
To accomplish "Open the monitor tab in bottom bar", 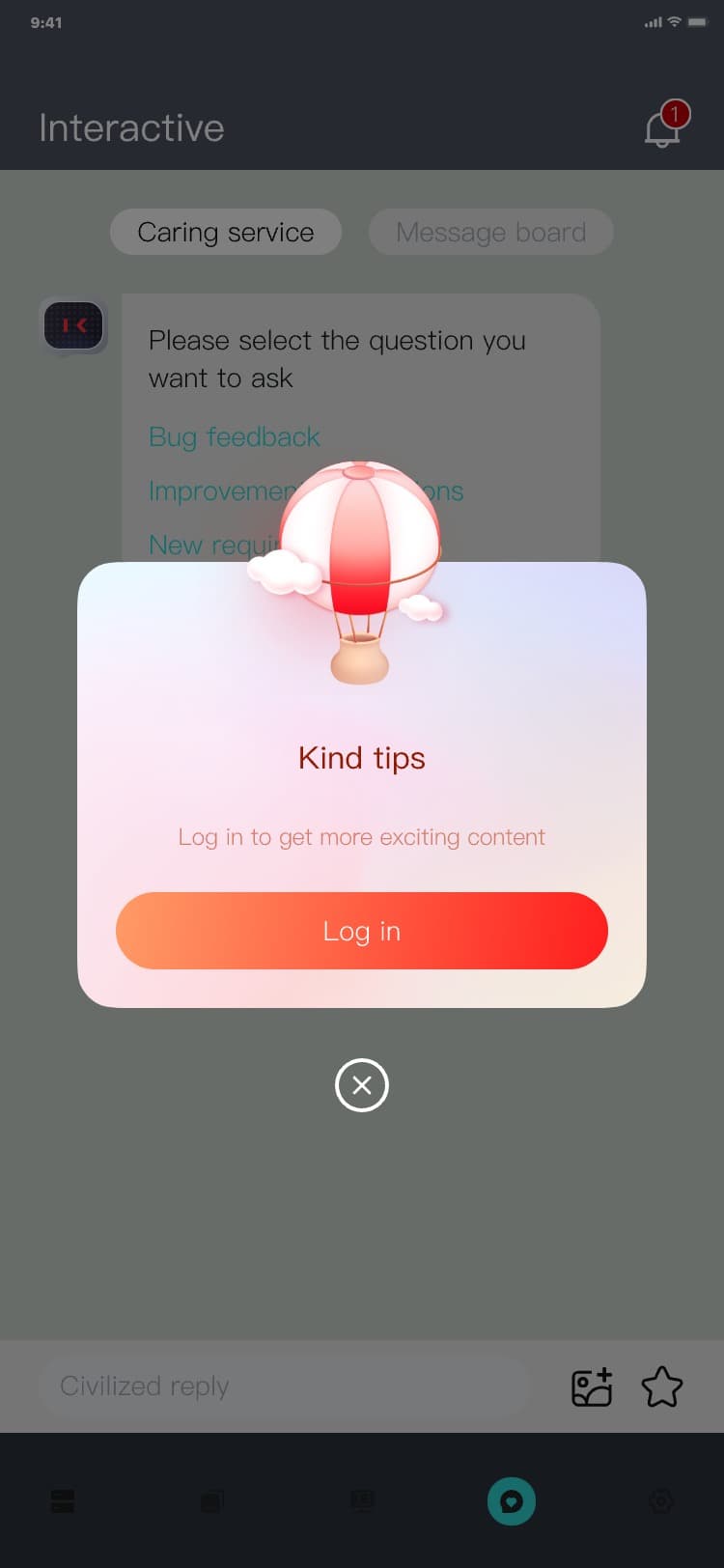I will click(362, 1501).
